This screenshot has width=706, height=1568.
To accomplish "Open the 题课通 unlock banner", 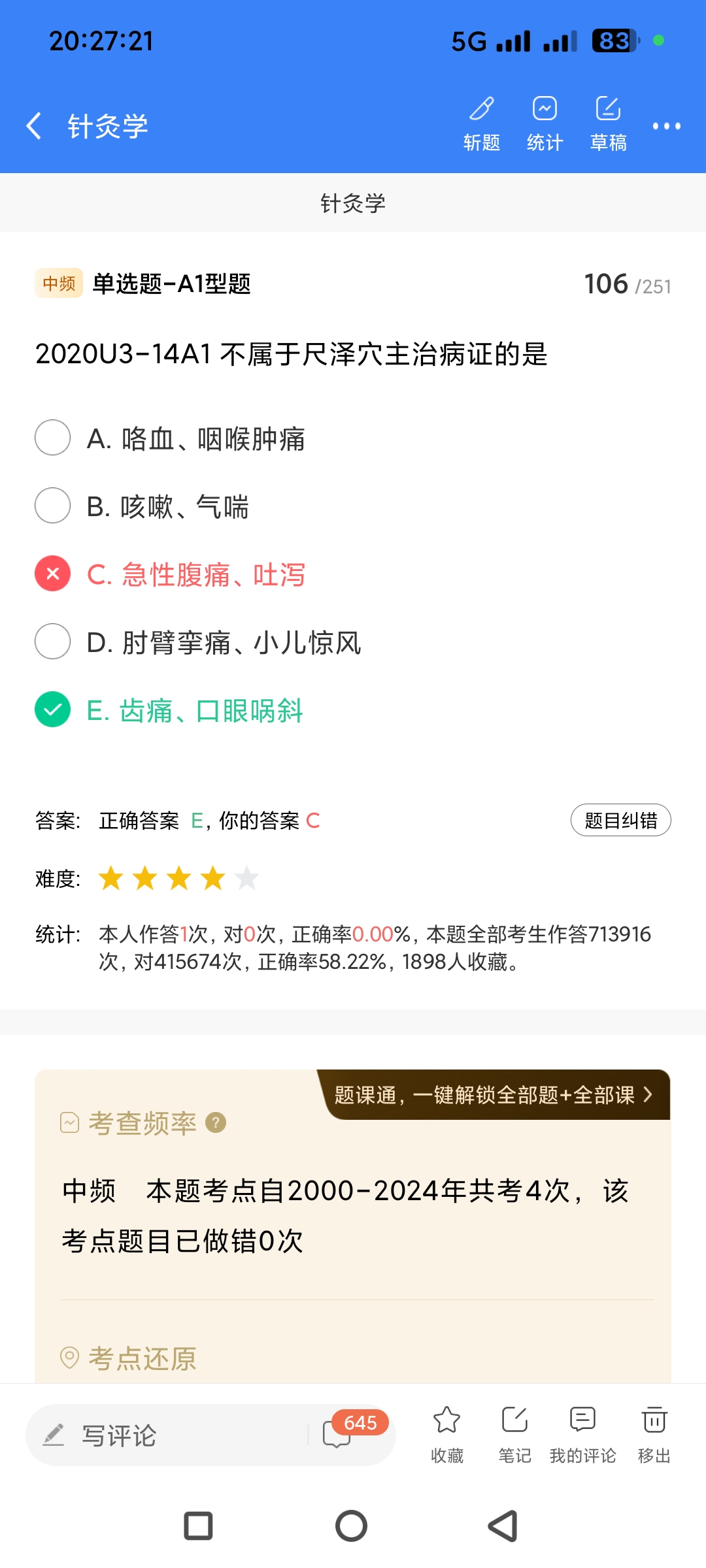I will tap(494, 1095).
